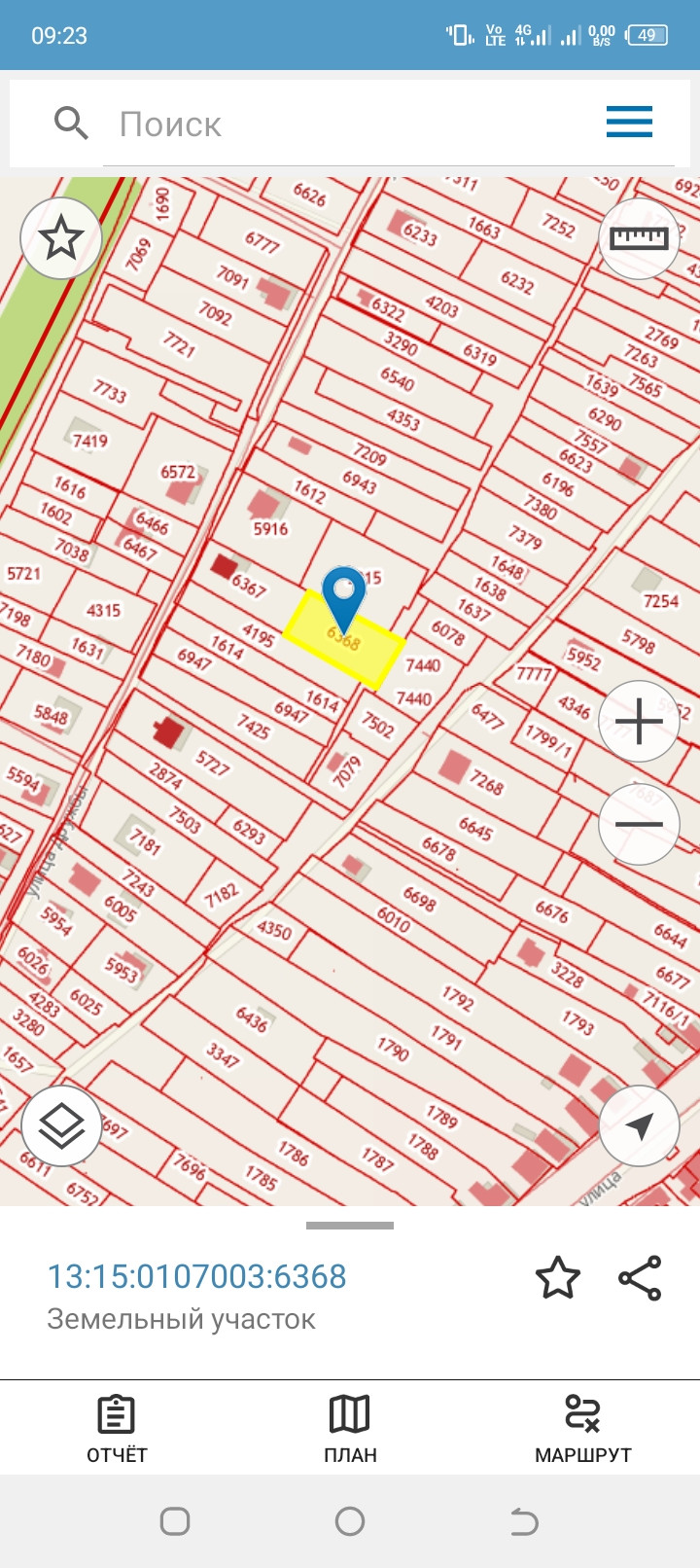
Task: Open the hamburger menu
Action: pyautogui.click(x=629, y=123)
